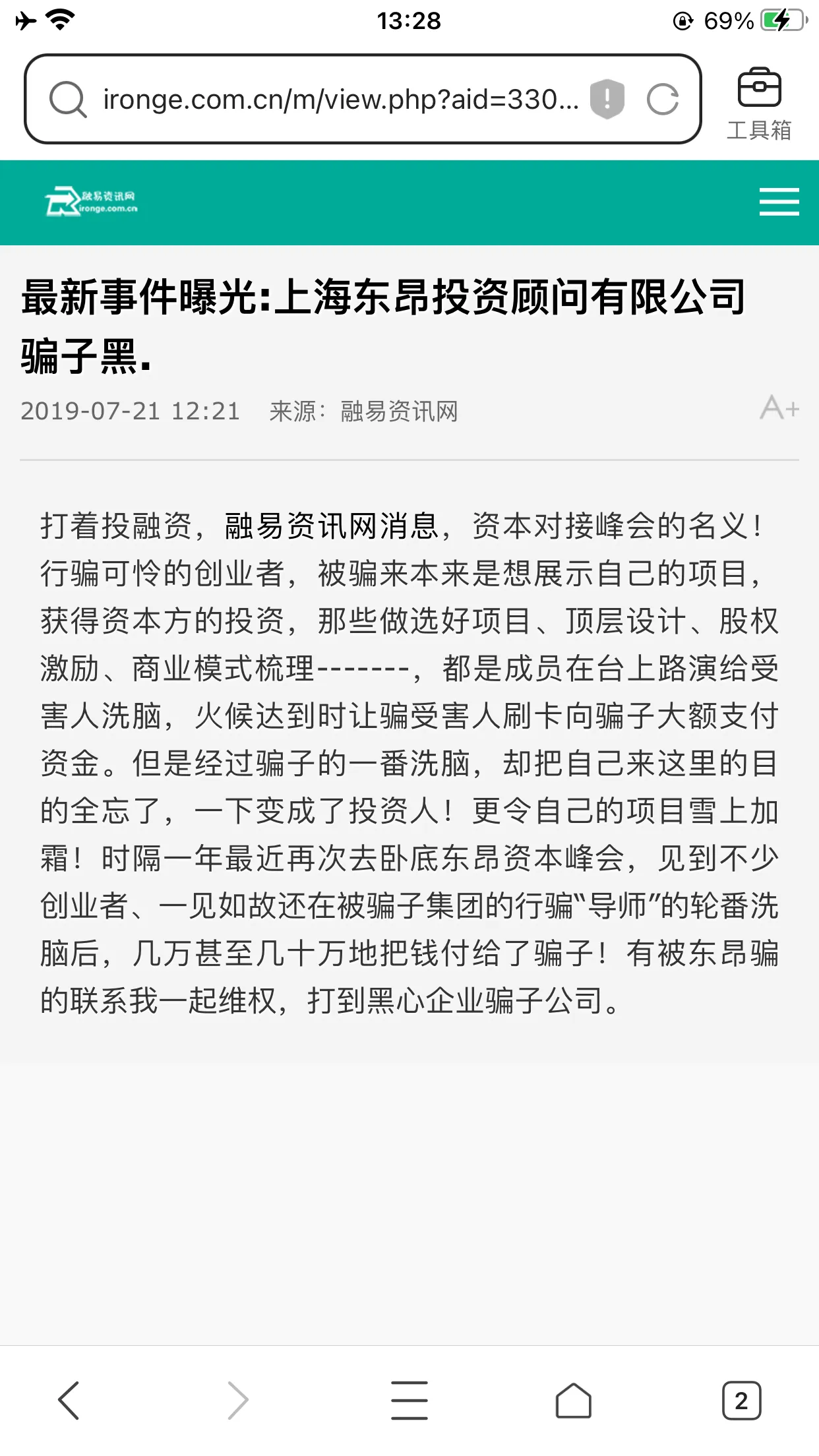Reload the current page
Image resolution: width=819 pixels, height=1456 pixels.
(662, 100)
